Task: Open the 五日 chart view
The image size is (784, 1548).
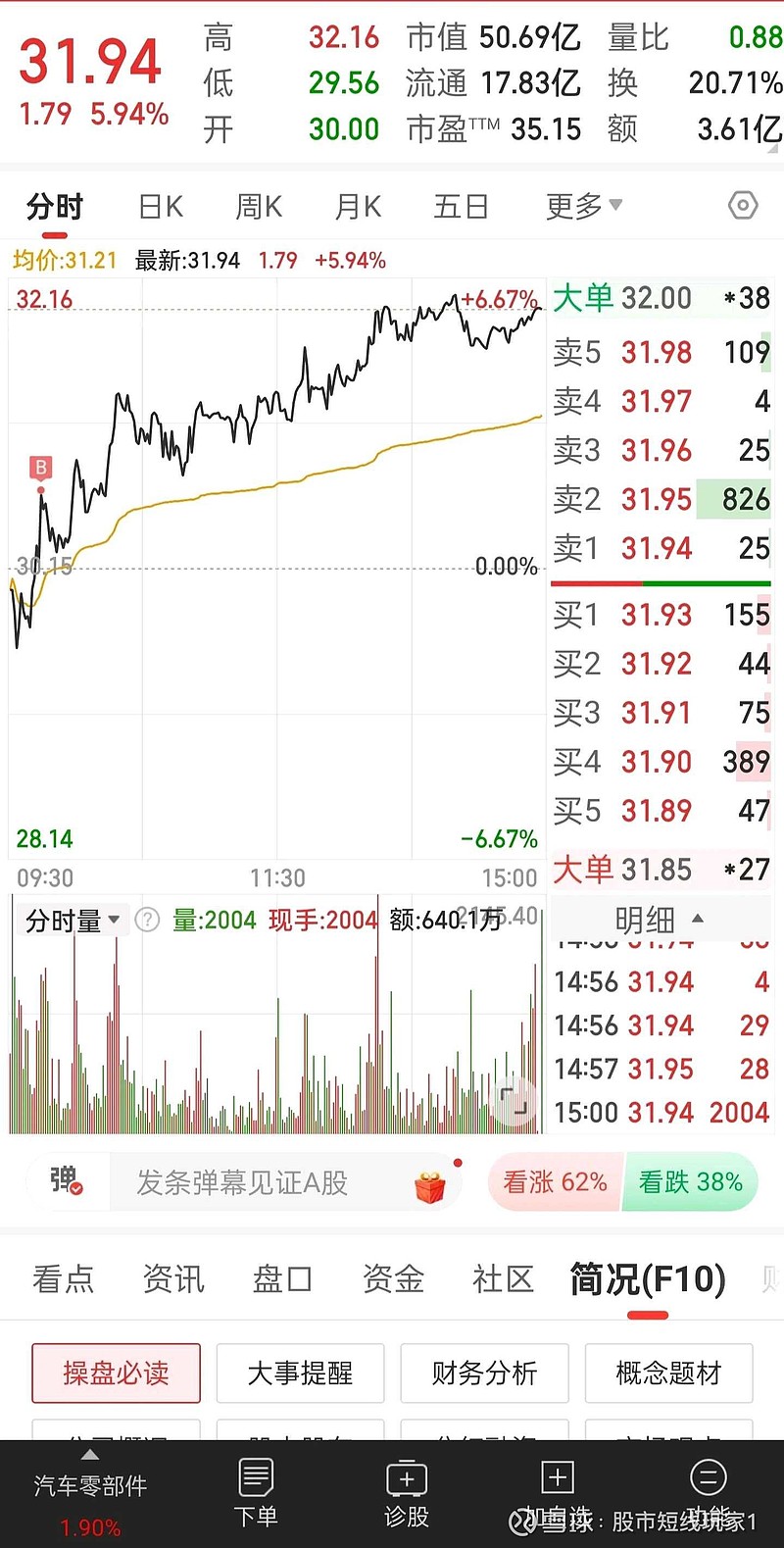Action: [x=461, y=207]
